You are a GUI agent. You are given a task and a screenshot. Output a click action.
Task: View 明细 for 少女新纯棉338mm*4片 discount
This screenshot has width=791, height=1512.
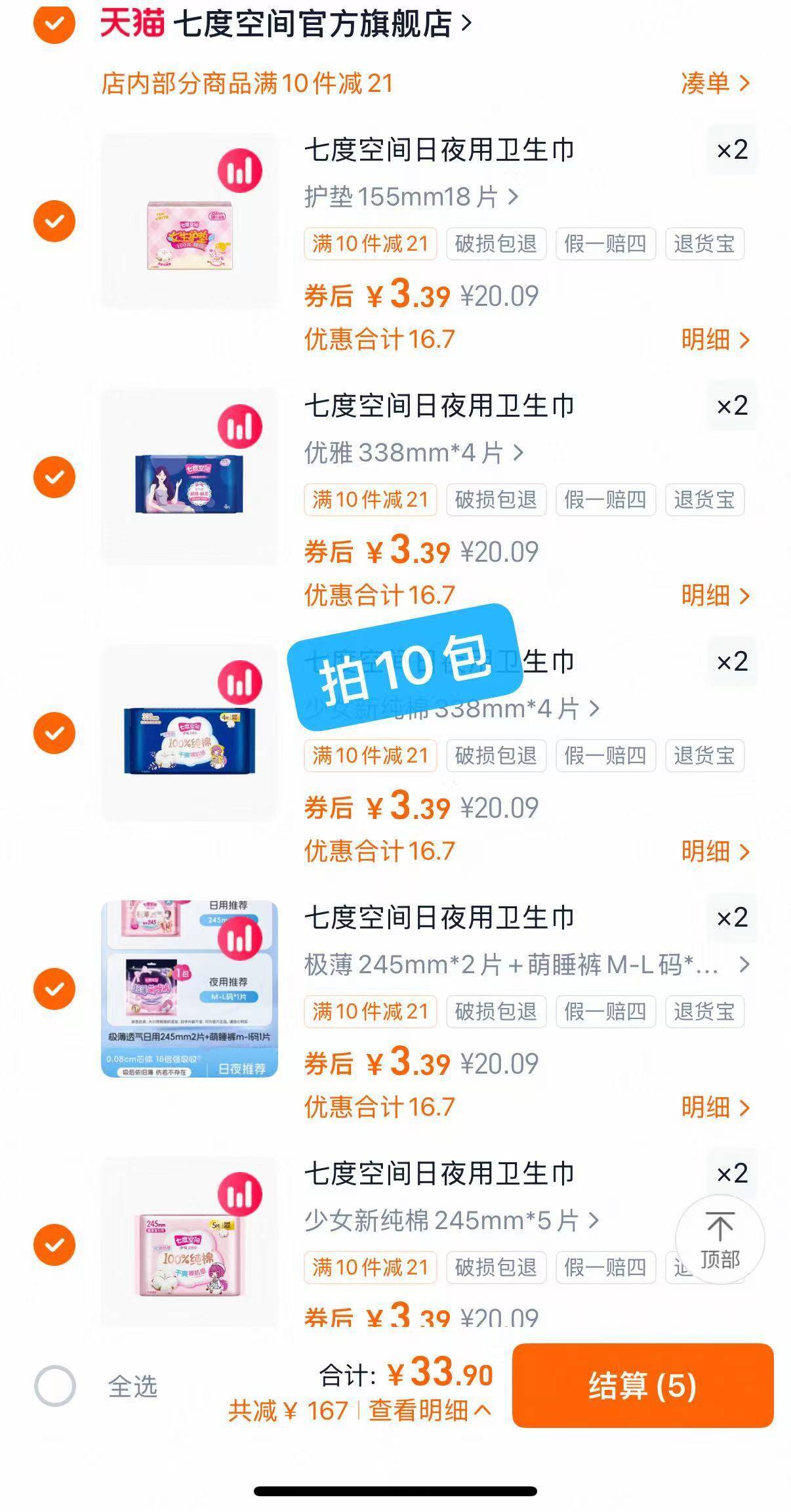714,852
